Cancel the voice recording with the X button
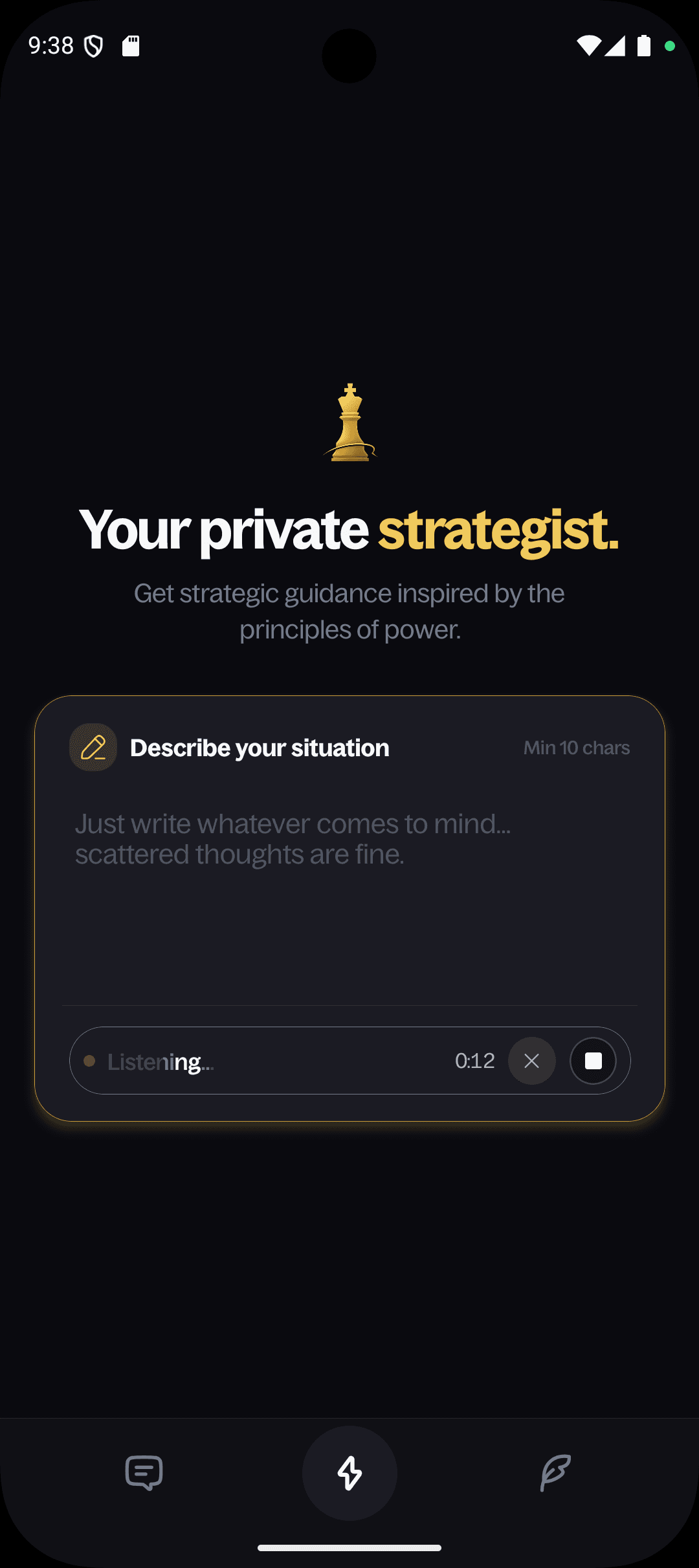 [531, 1061]
